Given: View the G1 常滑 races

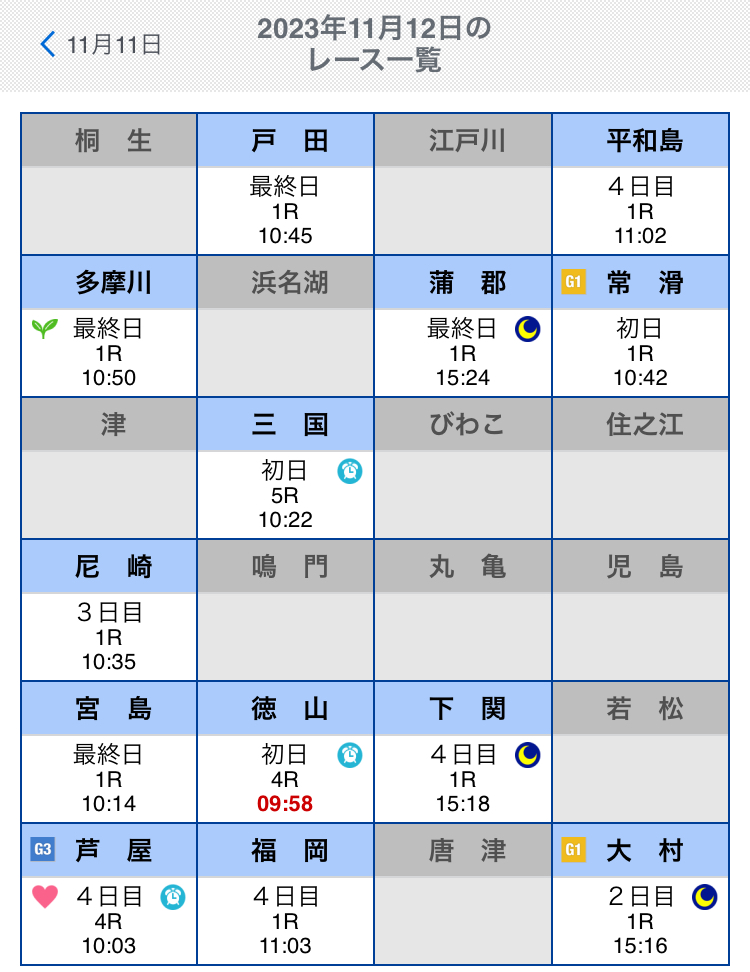Looking at the screenshot, I should (640, 327).
